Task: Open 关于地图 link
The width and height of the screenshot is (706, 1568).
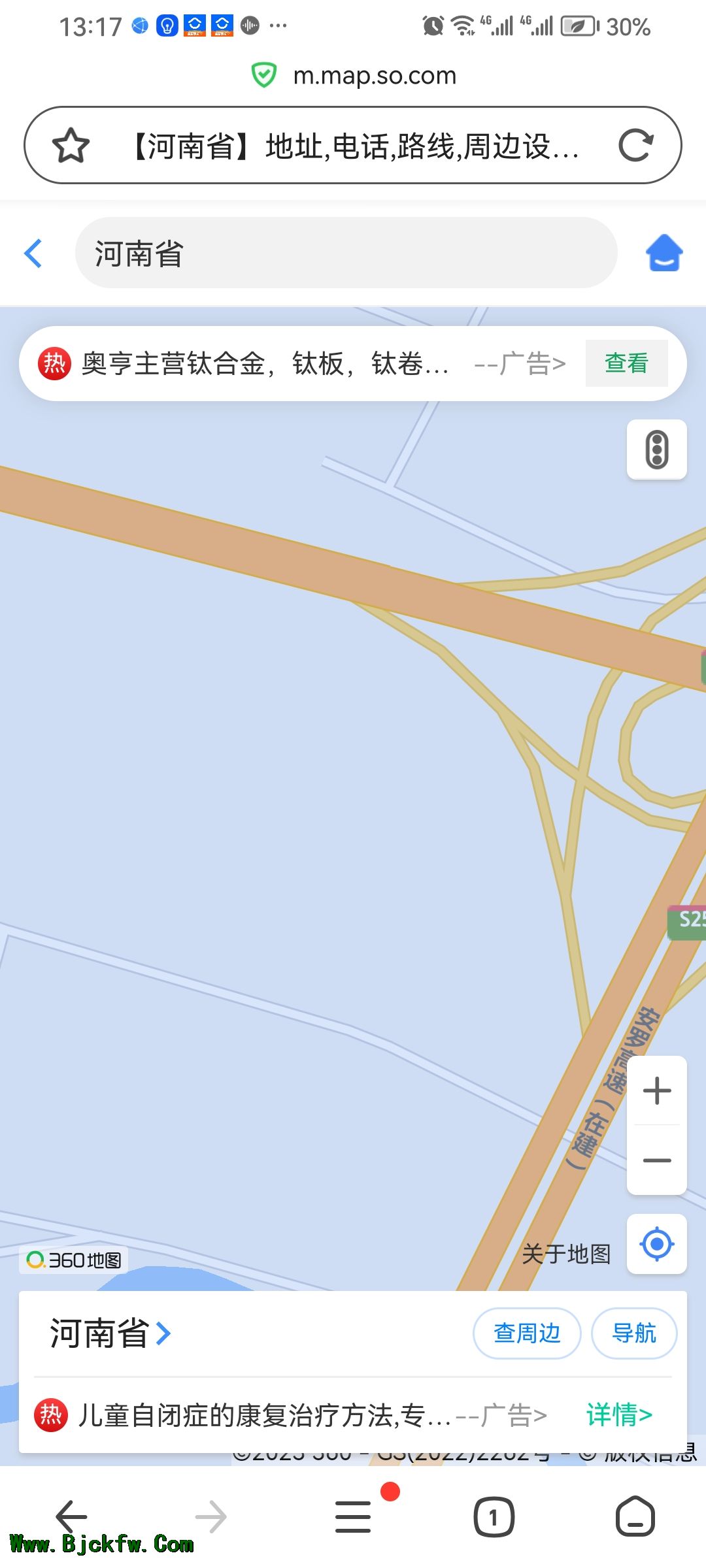Action: (x=566, y=1254)
